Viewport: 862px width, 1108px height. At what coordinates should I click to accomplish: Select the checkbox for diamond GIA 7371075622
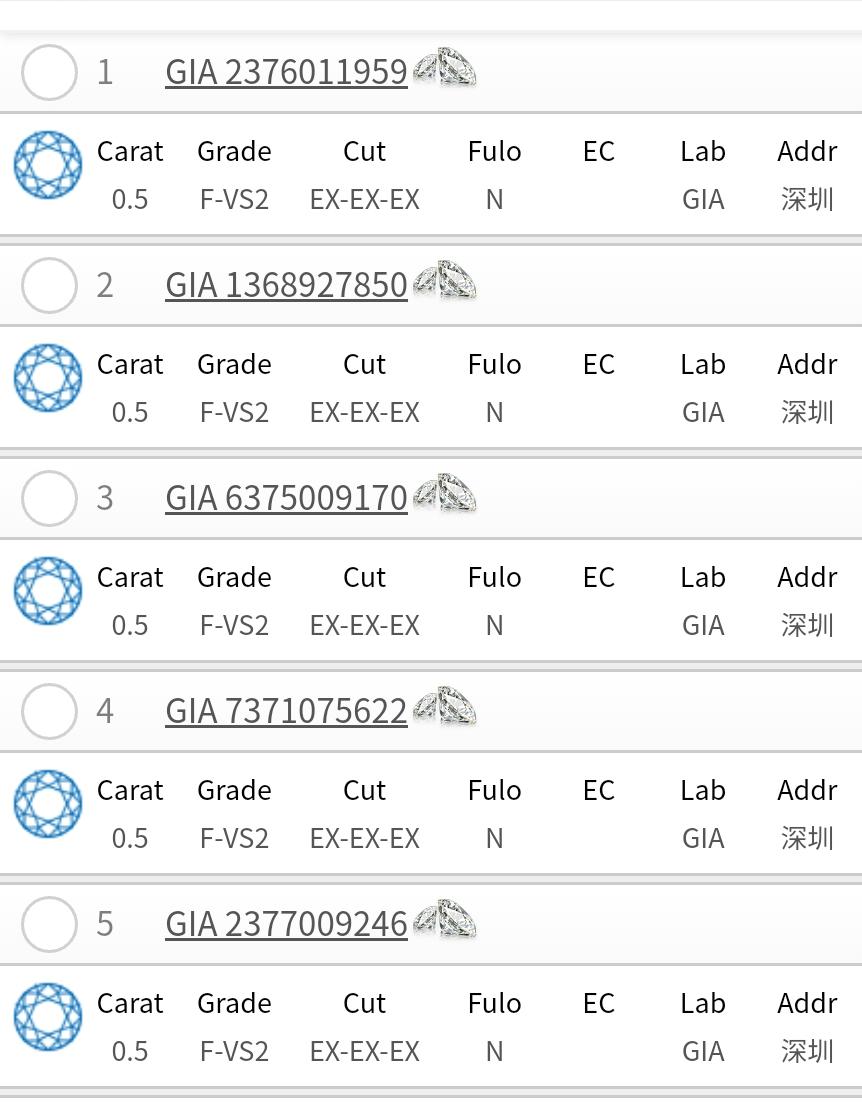pyautogui.click(x=49, y=711)
